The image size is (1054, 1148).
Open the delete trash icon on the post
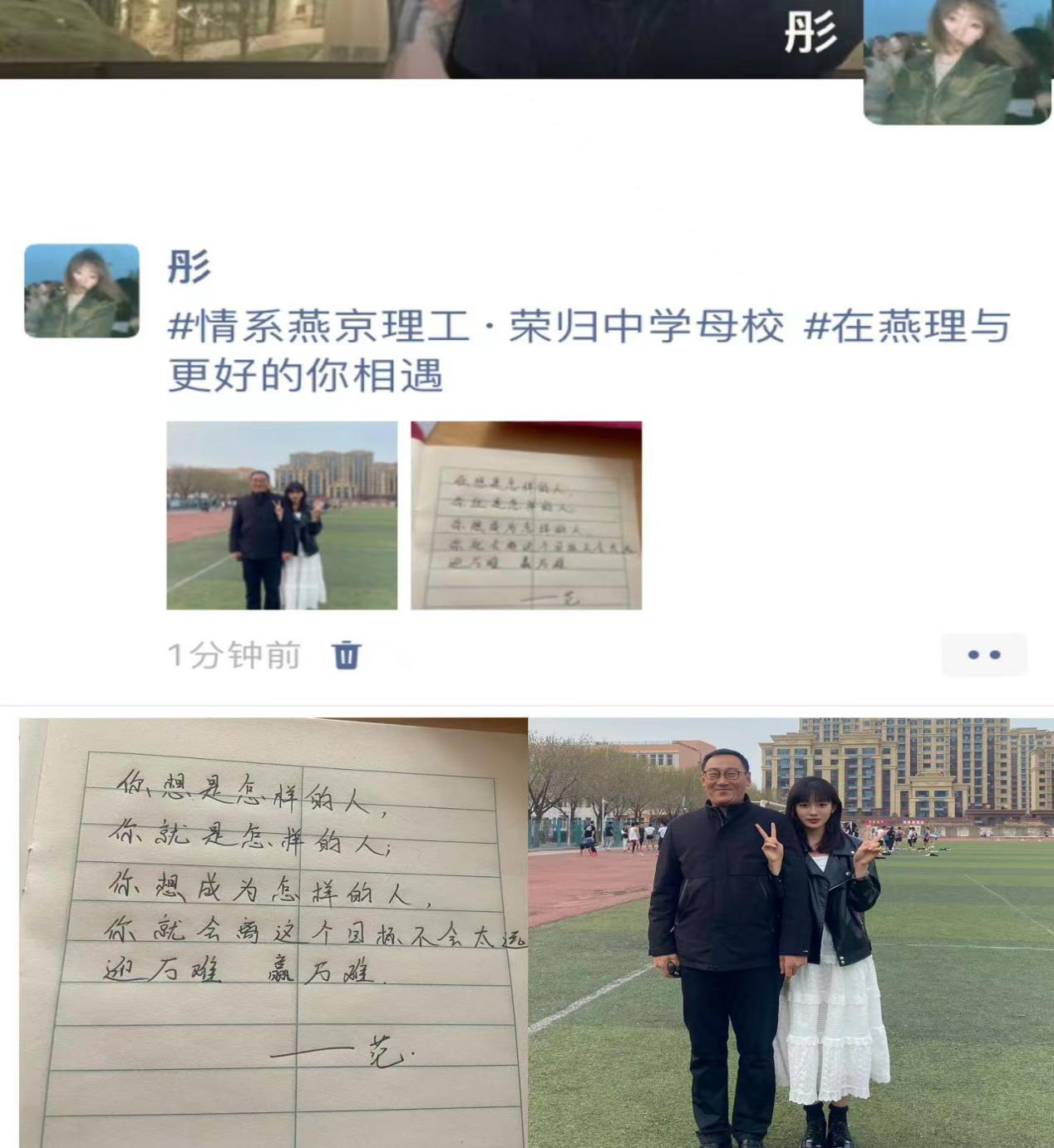click(x=347, y=655)
